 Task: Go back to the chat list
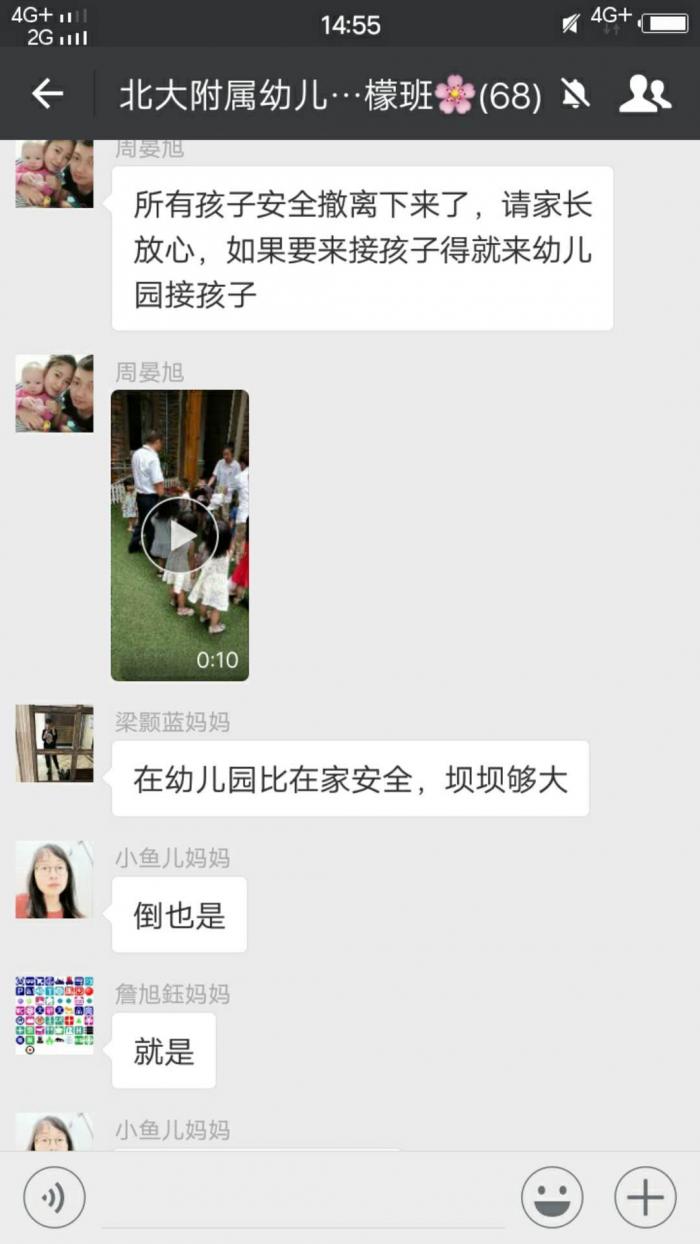tap(47, 95)
